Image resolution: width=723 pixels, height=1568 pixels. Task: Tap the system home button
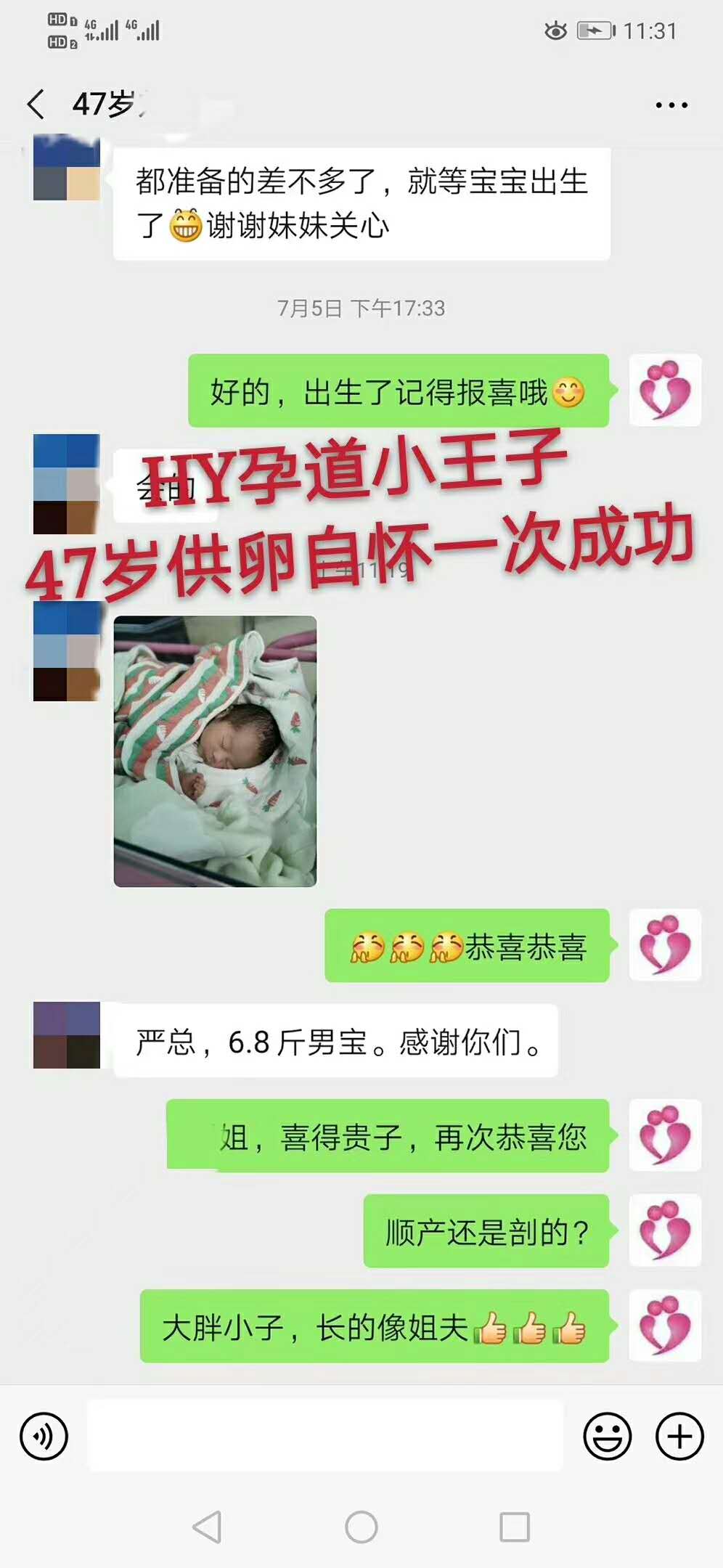pos(361,1527)
